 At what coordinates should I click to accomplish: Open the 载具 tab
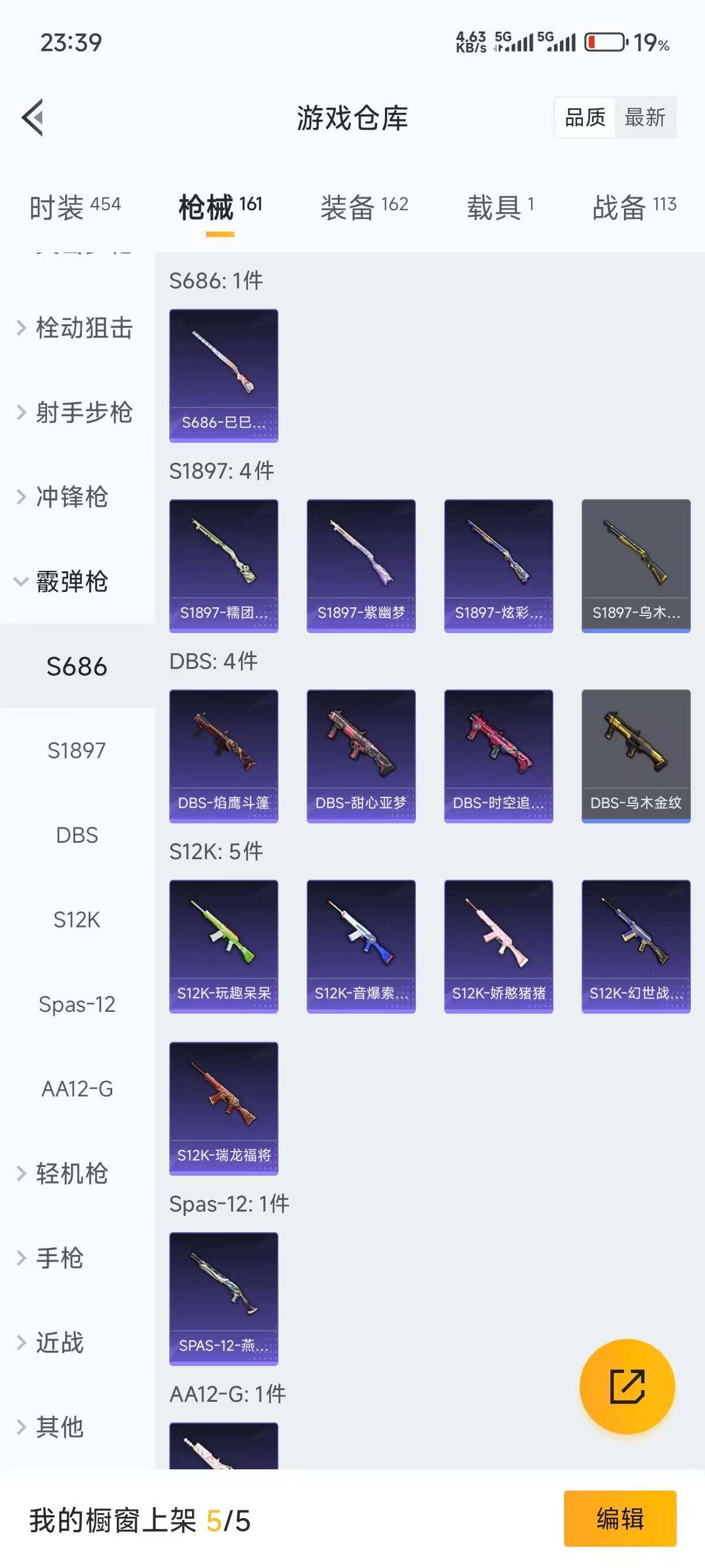[501, 207]
